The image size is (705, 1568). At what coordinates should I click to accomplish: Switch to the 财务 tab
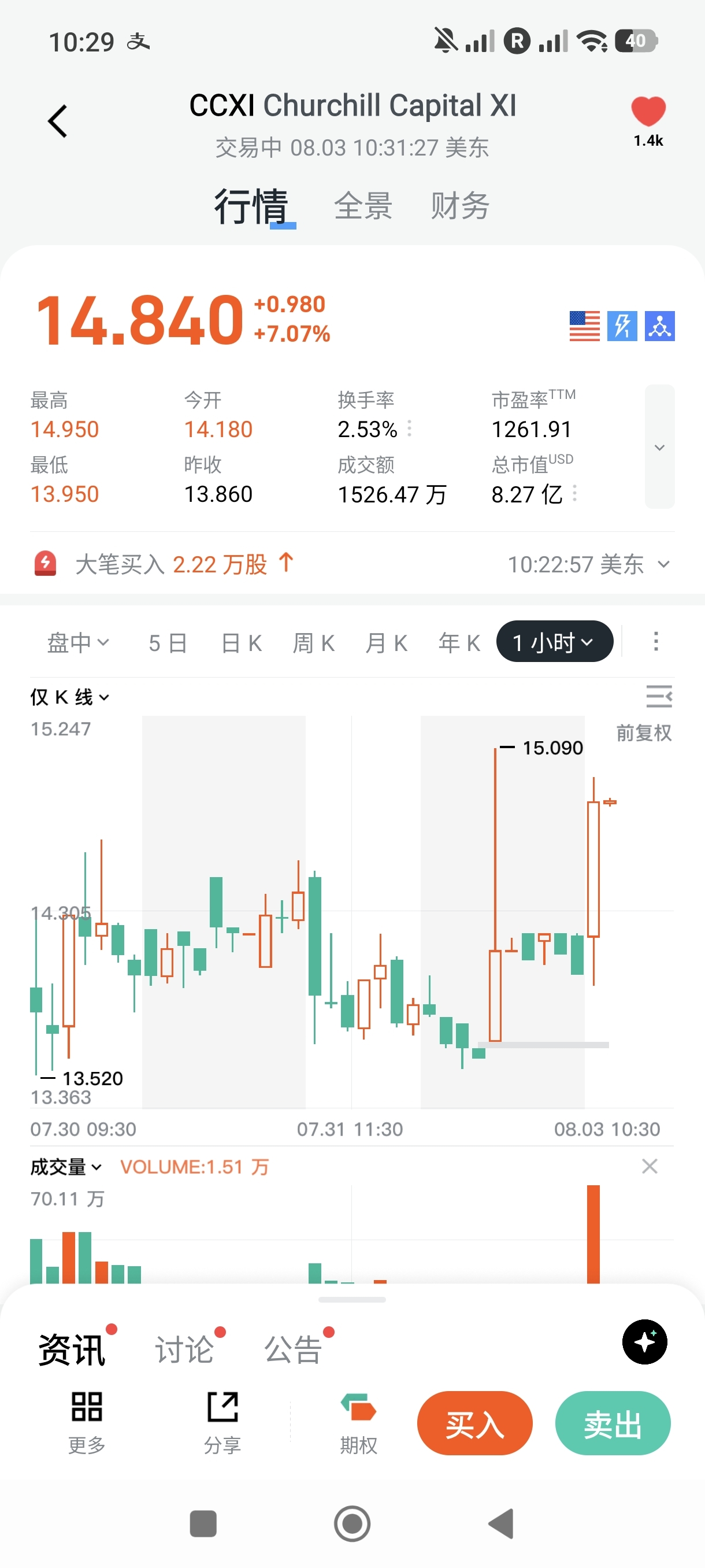click(460, 206)
